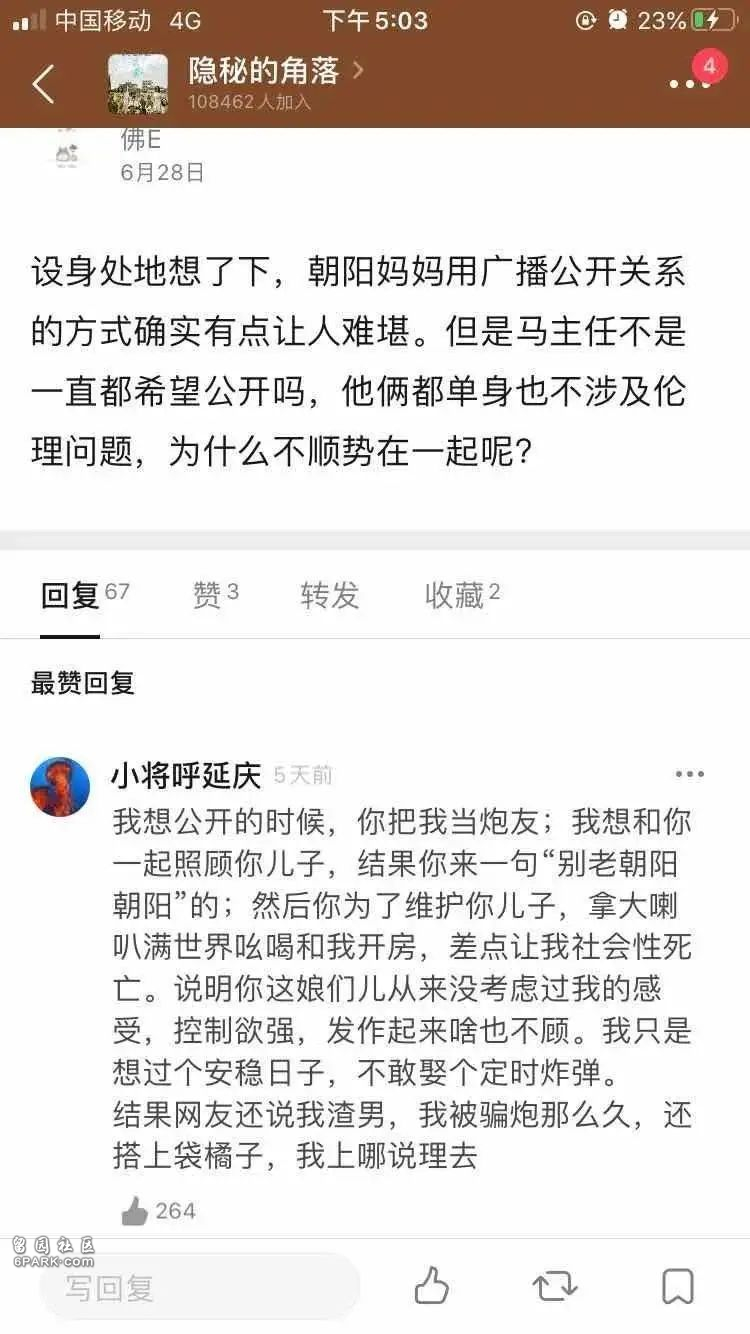Open 小将呼延庆's profile avatar

[x=60, y=787]
